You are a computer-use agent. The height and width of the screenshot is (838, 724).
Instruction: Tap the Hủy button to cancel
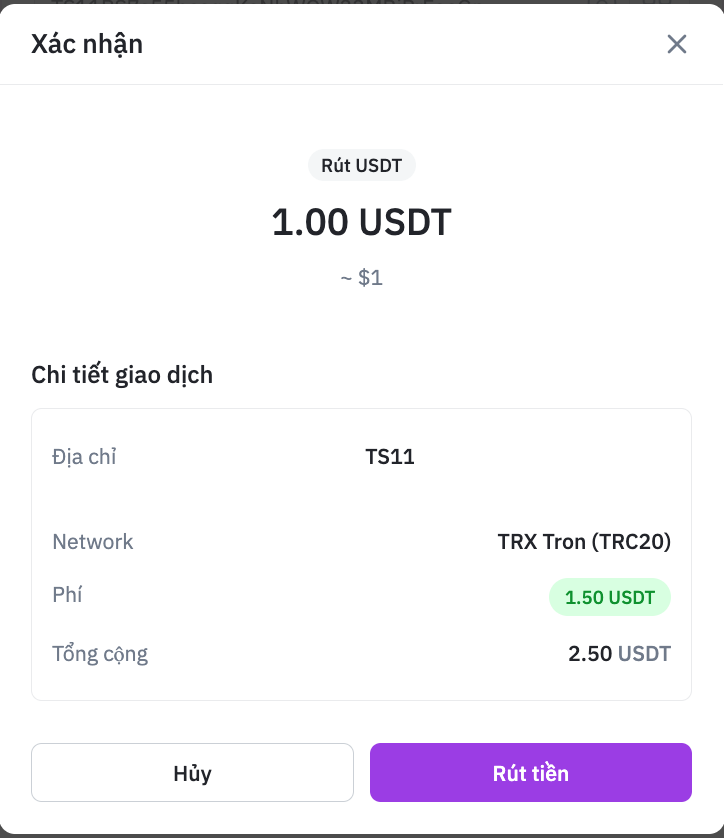click(x=192, y=773)
